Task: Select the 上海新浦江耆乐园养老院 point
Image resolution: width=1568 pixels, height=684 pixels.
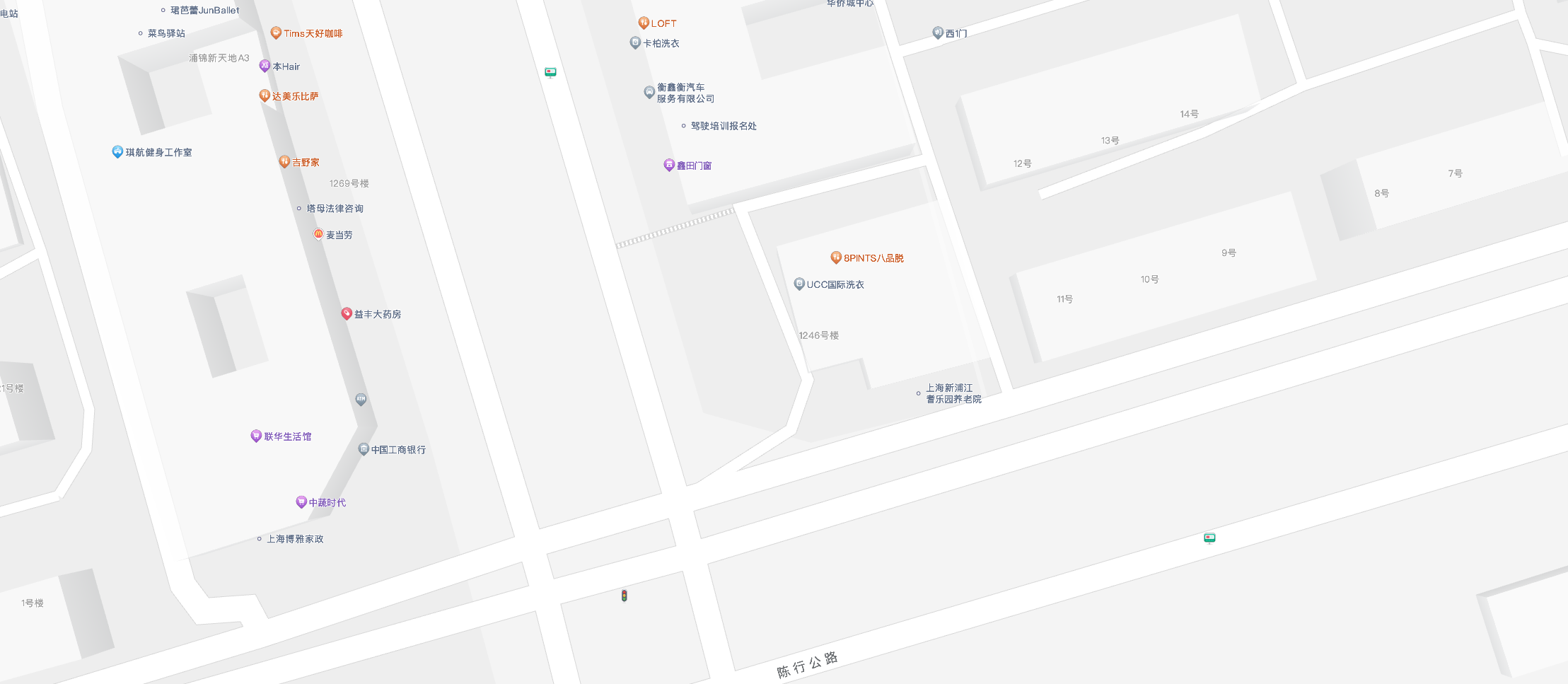Action: [919, 393]
